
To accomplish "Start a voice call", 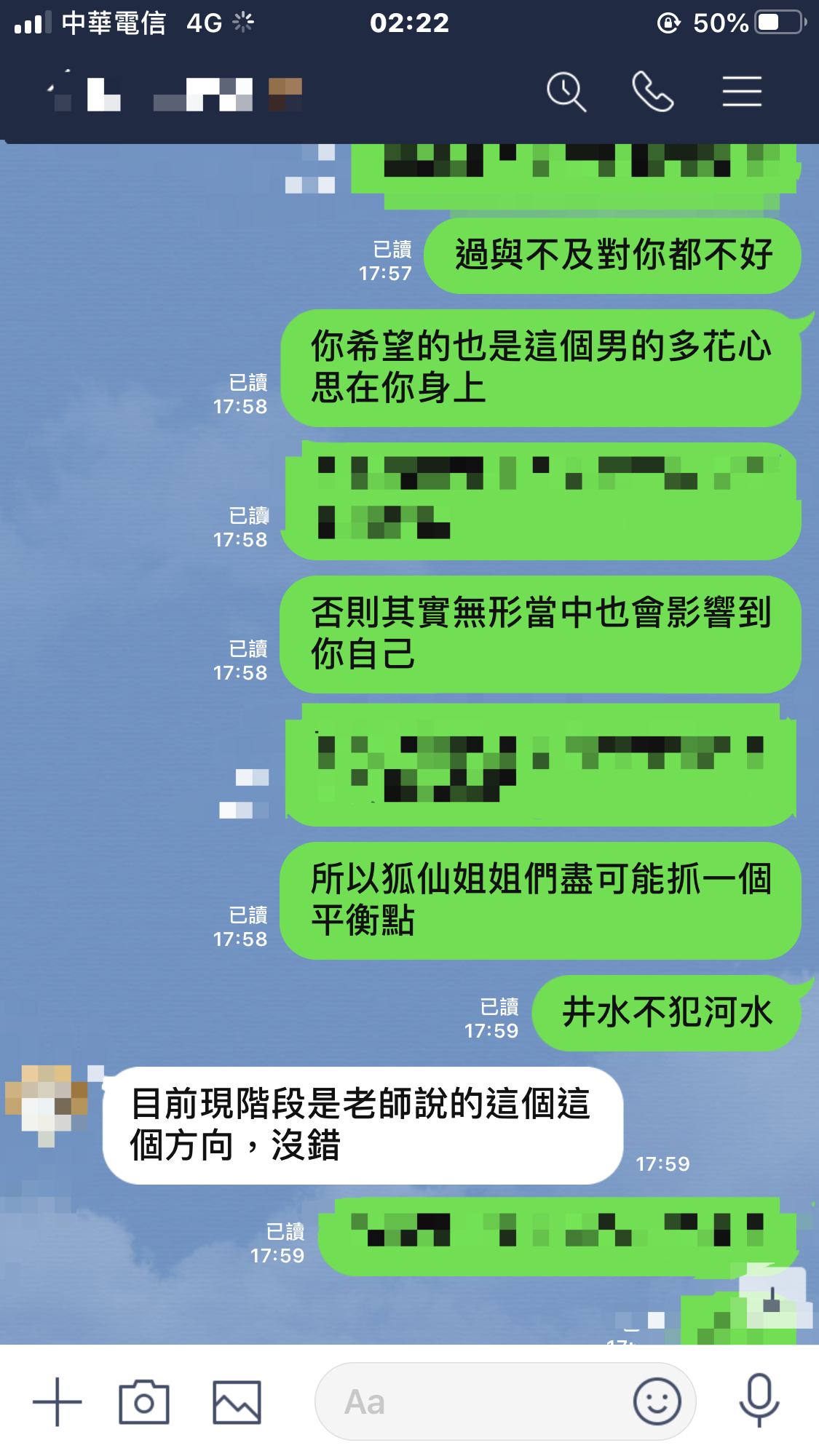I will [652, 92].
